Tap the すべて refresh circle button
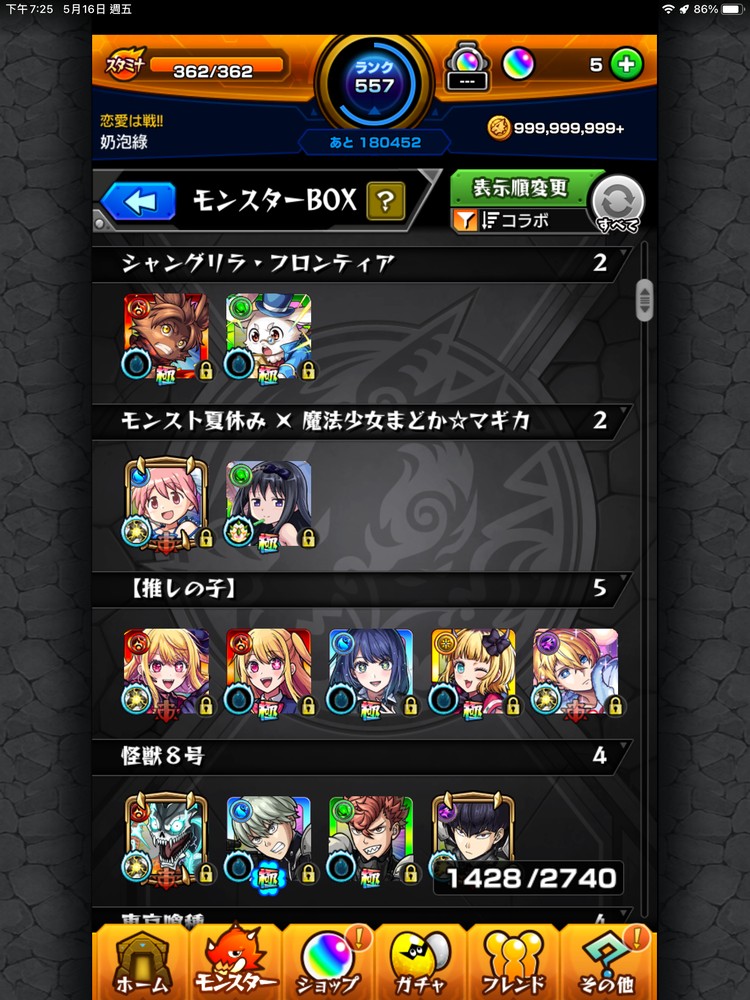The height and width of the screenshot is (1000, 750). (x=617, y=203)
